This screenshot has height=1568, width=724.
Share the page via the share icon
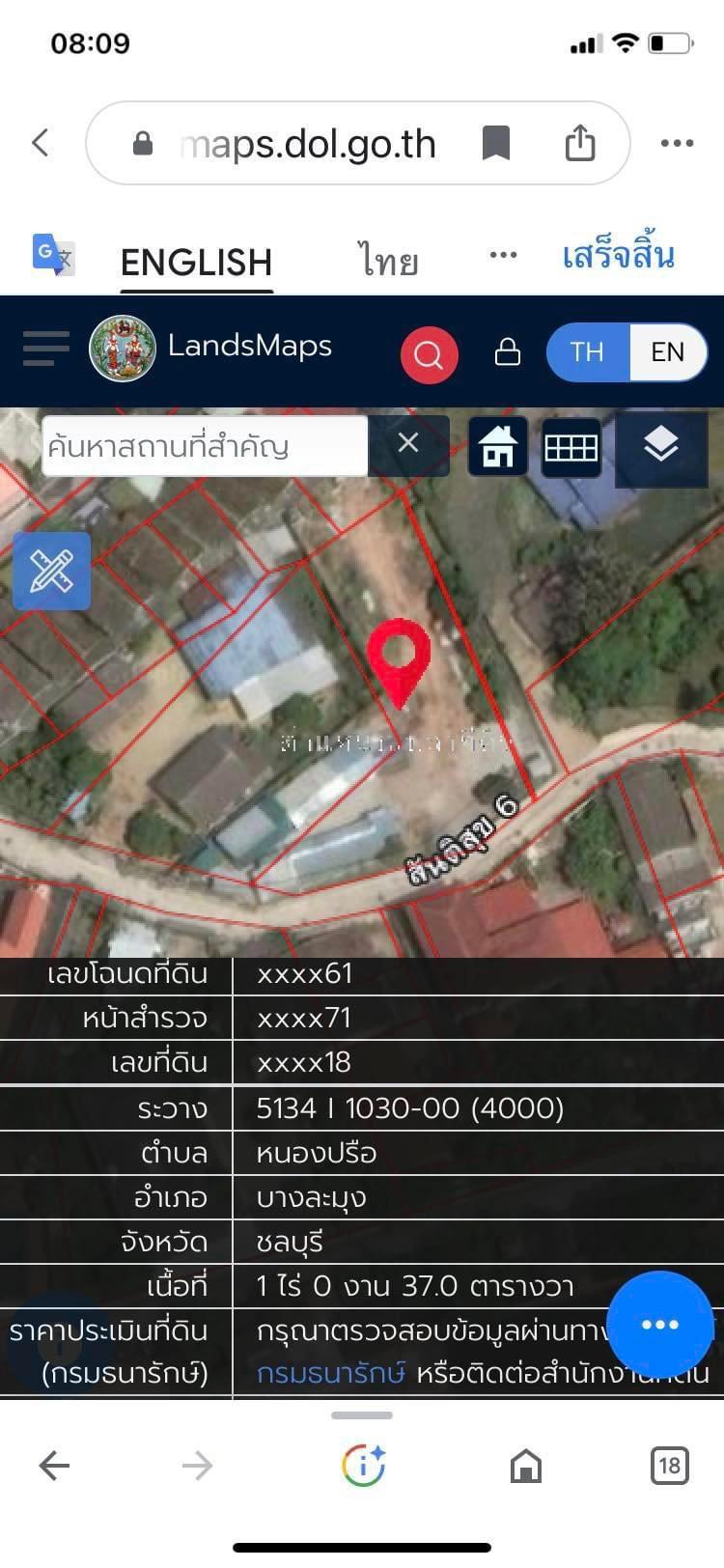click(579, 143)
